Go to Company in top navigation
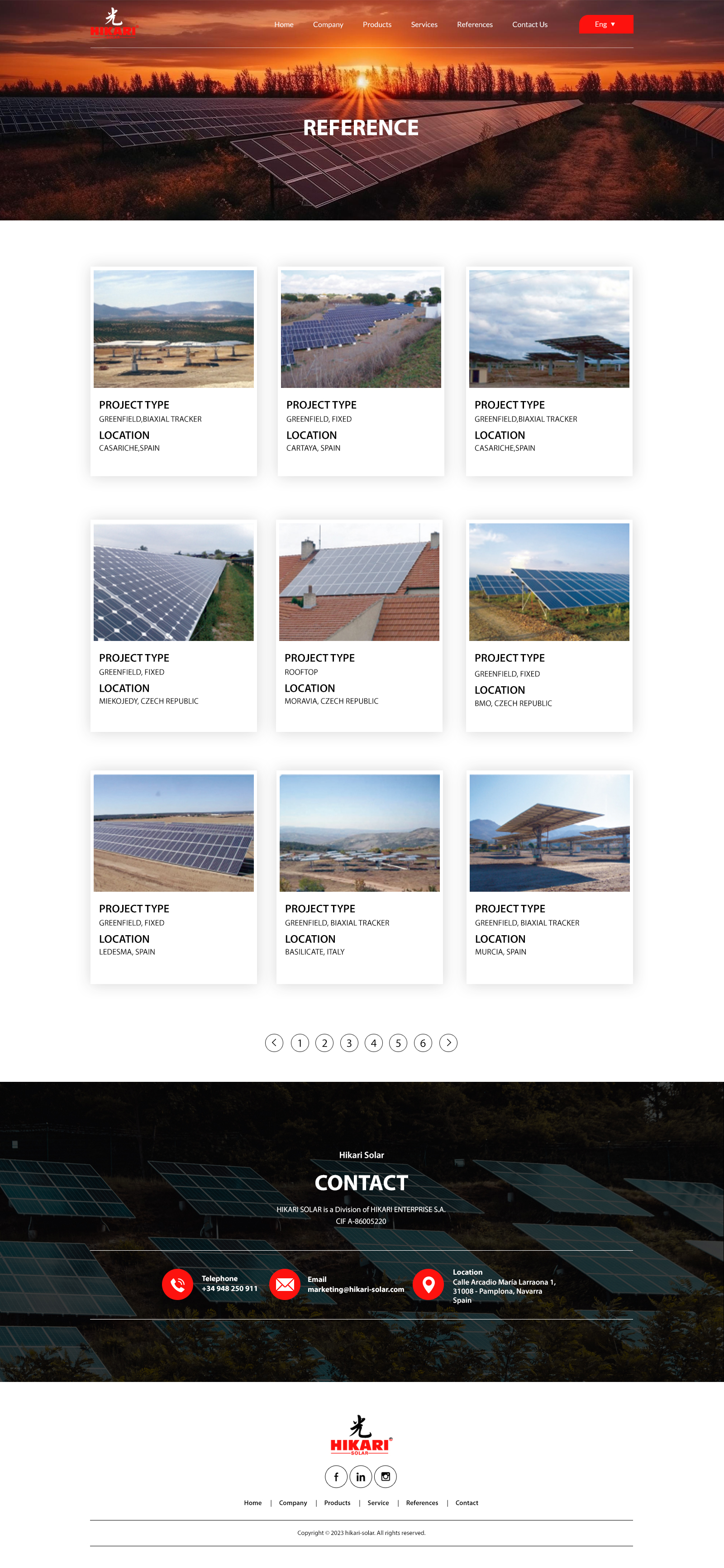 click(328, 24)
